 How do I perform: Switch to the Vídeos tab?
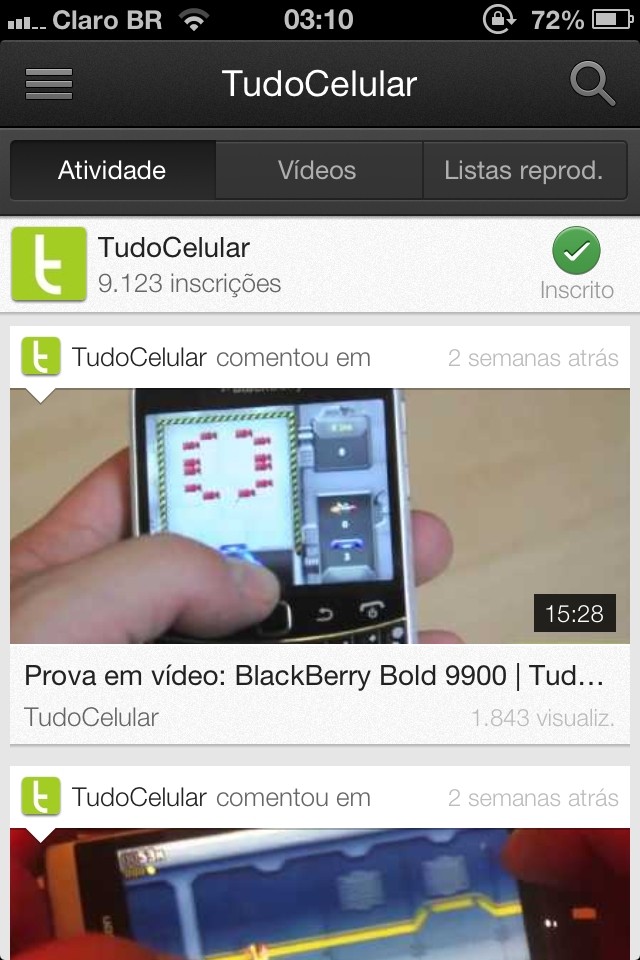point(317,170)
